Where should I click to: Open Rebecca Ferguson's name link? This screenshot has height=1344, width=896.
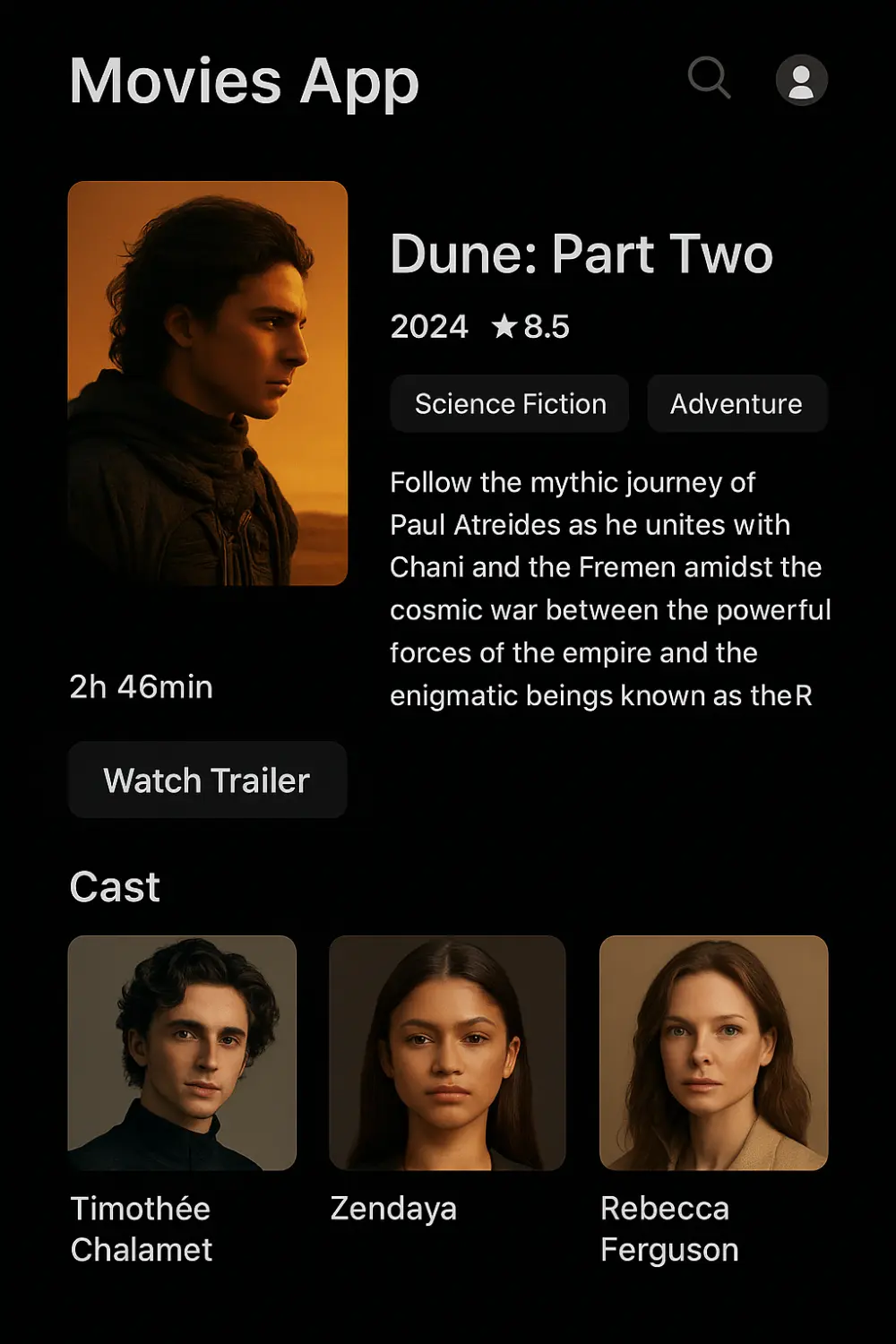(x=669, y=1229)
